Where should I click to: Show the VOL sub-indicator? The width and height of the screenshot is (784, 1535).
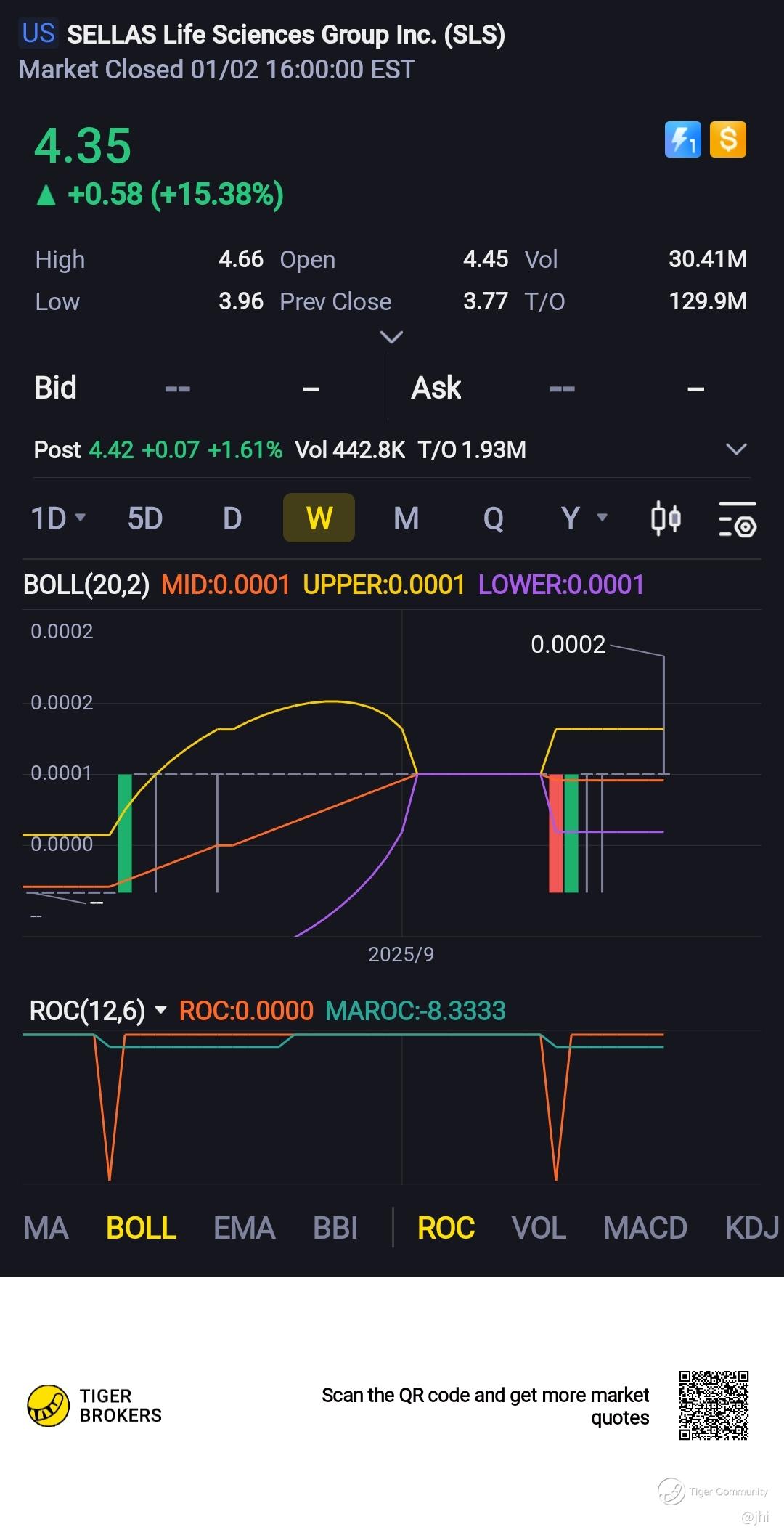tap(539, 1228)
